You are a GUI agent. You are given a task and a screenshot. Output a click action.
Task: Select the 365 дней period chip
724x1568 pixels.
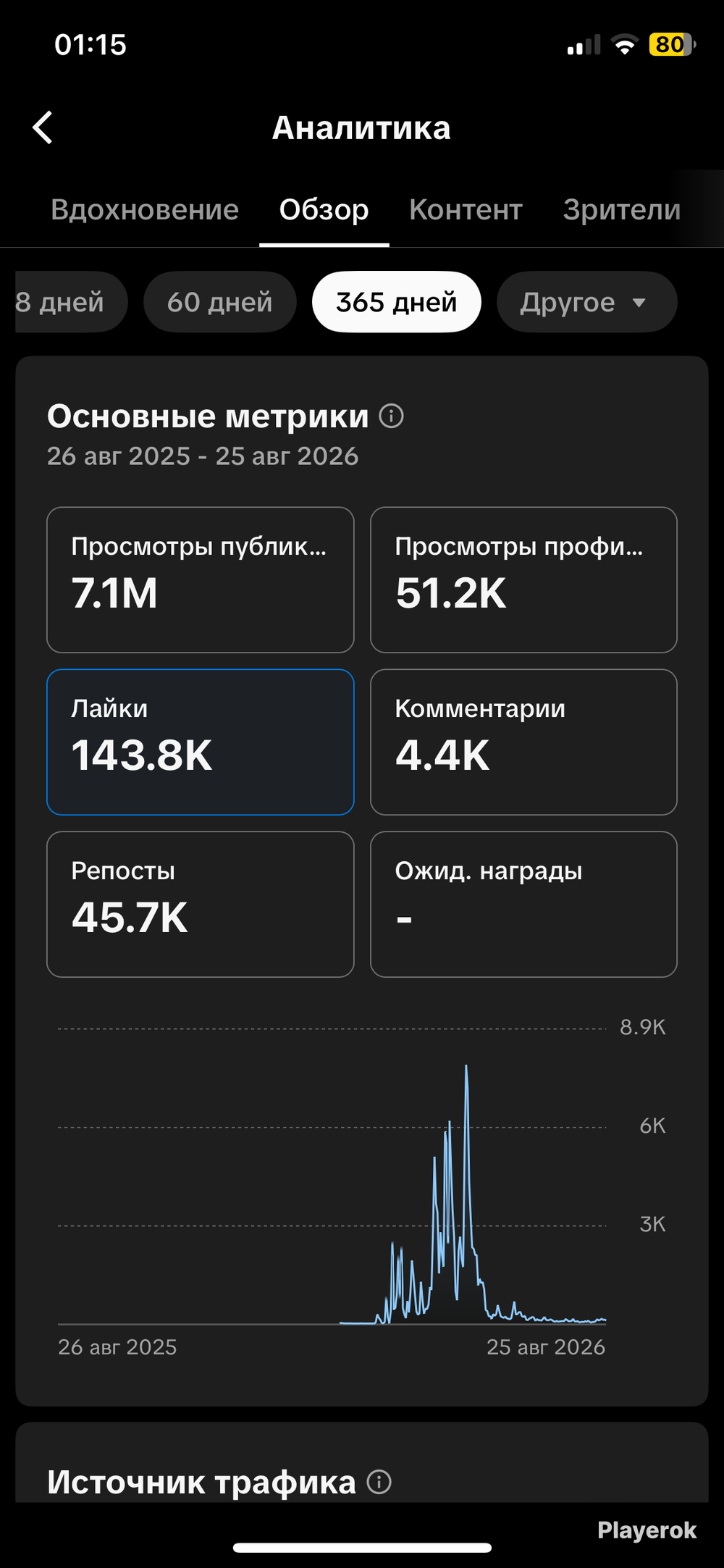point(397,302)
